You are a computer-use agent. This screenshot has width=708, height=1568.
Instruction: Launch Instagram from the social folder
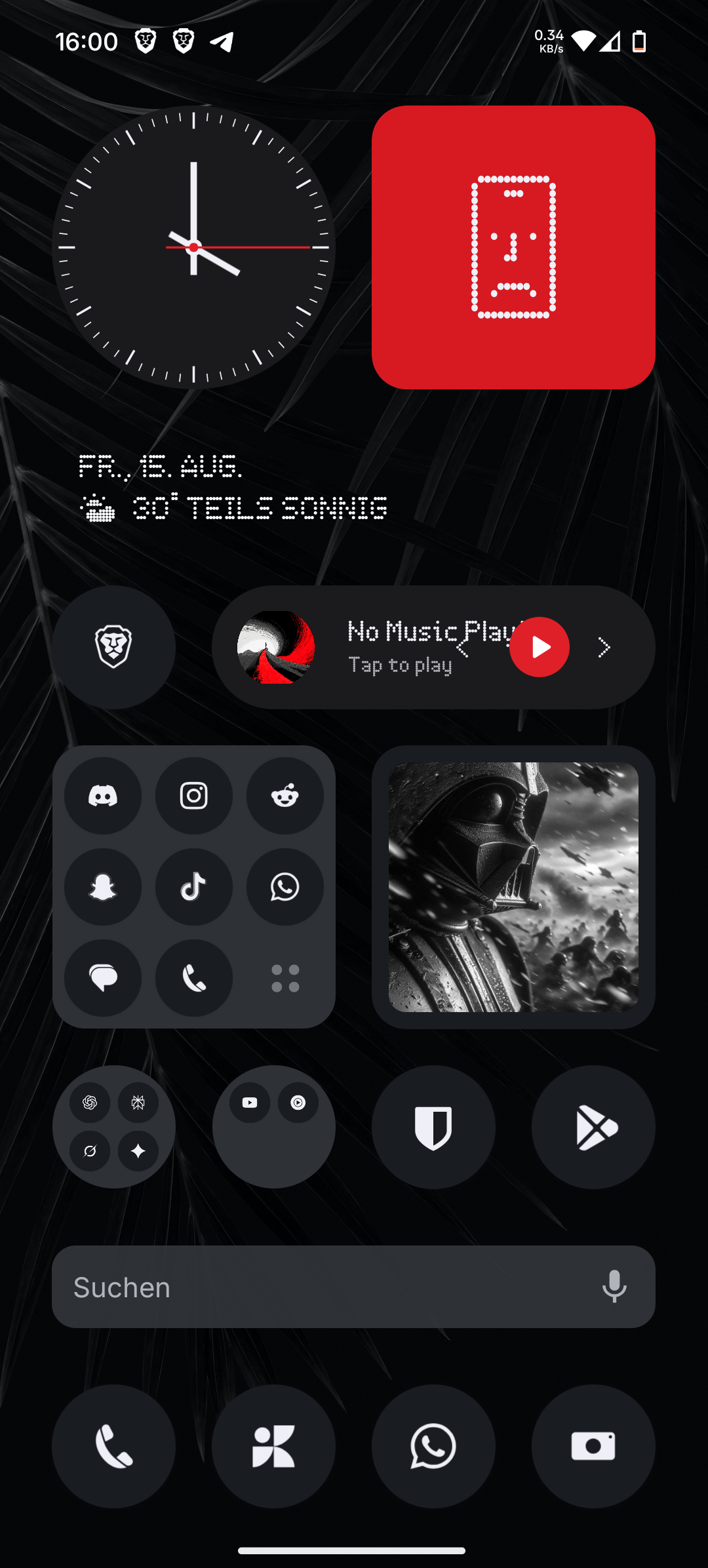pos(194,796)
